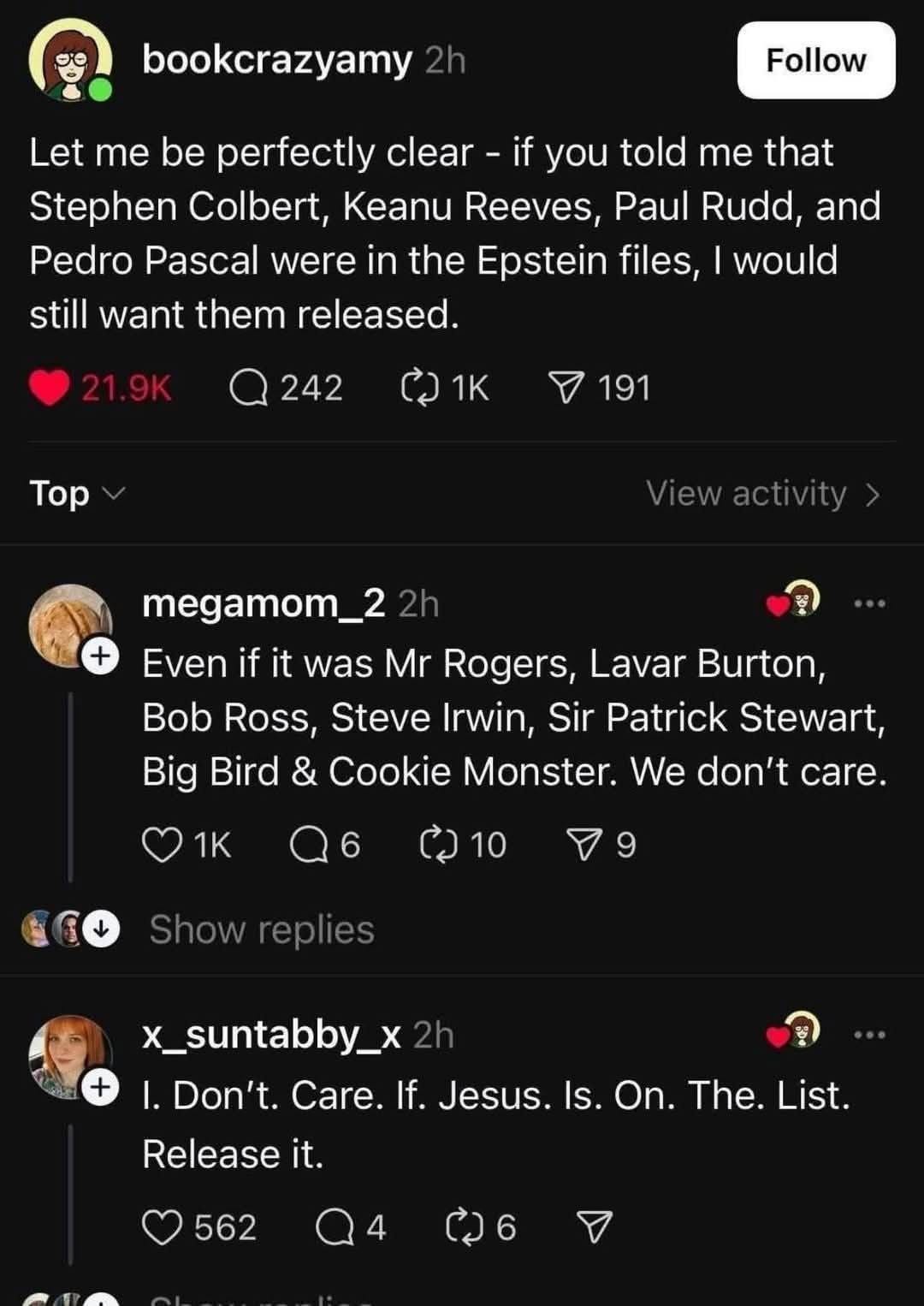Open the Top comment sorting dropdown
Viewport: 924px width, 1306px height.
tap(77, 495)
